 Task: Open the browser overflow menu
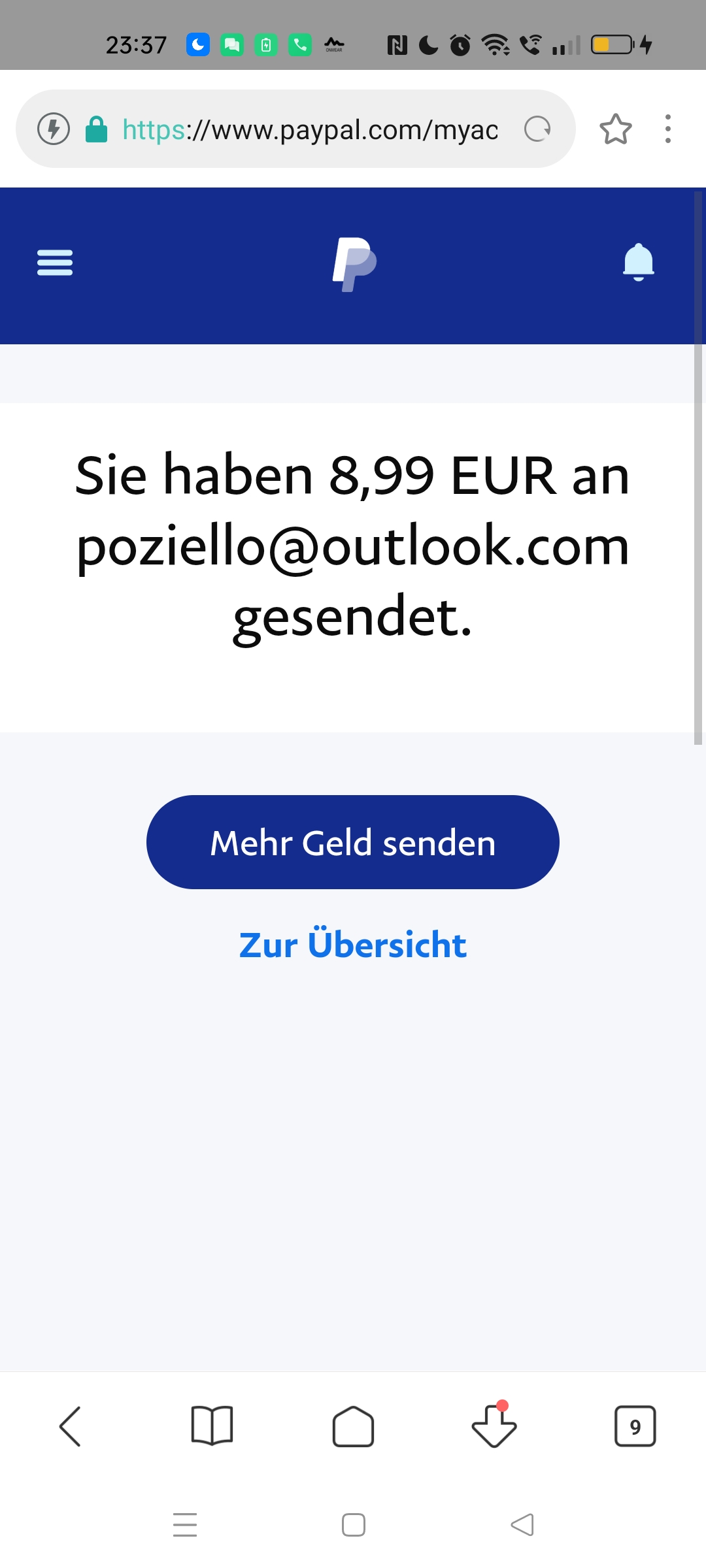667,129
